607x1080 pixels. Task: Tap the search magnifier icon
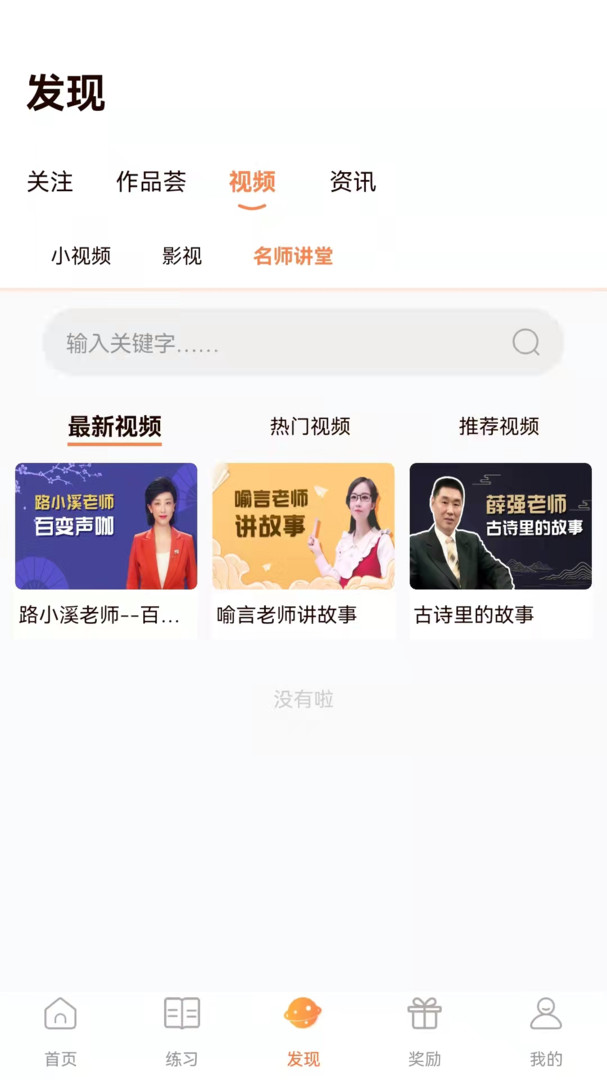point(526,343)
